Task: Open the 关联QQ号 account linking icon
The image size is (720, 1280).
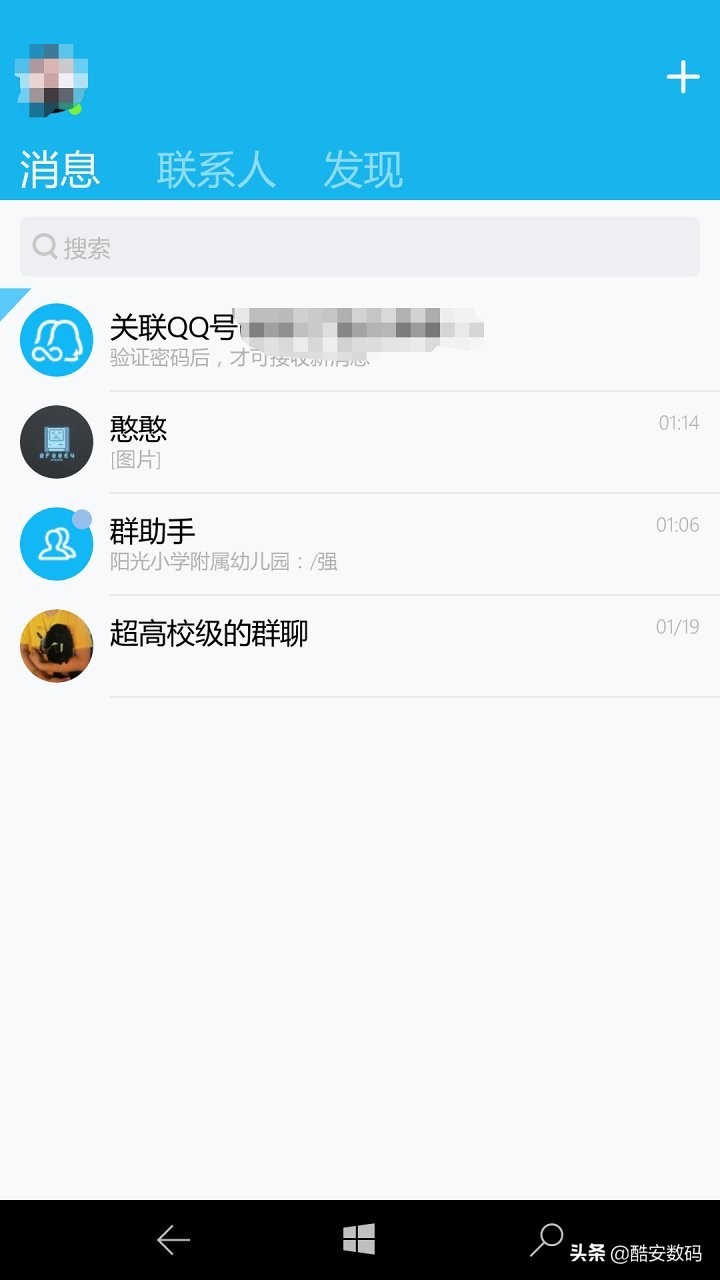Action: click(56, 340)
